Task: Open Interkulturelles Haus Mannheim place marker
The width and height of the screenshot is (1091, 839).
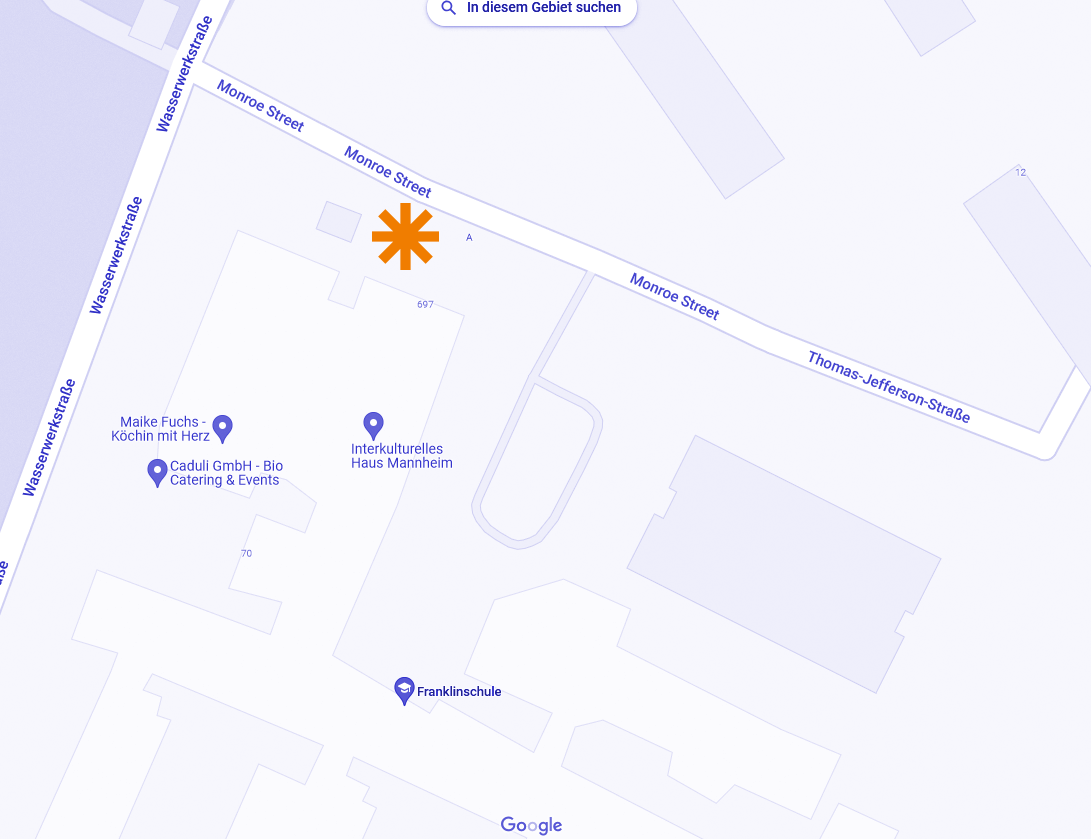Action: [373, 426]
